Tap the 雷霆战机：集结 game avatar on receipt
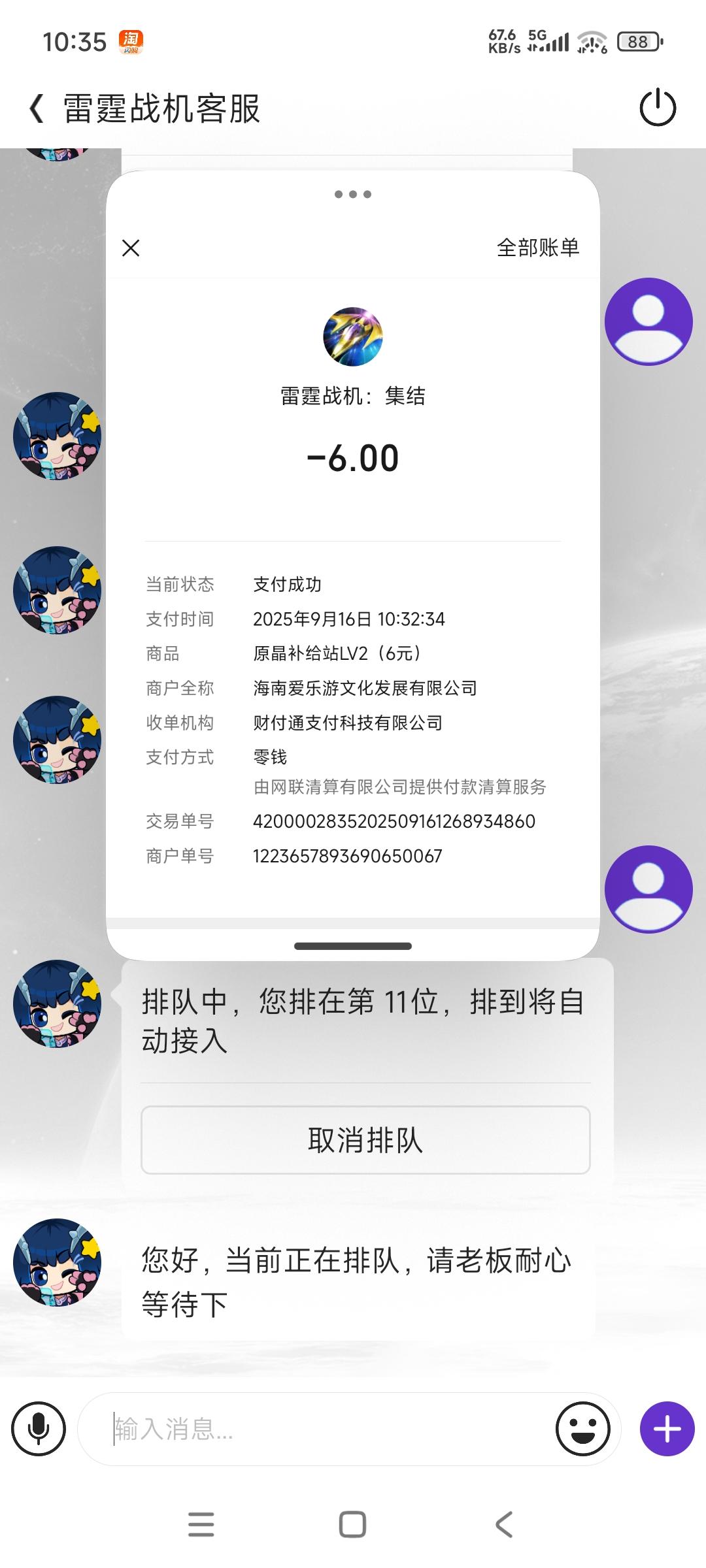This screenshot has width=706, height=1568. [353, 336]
